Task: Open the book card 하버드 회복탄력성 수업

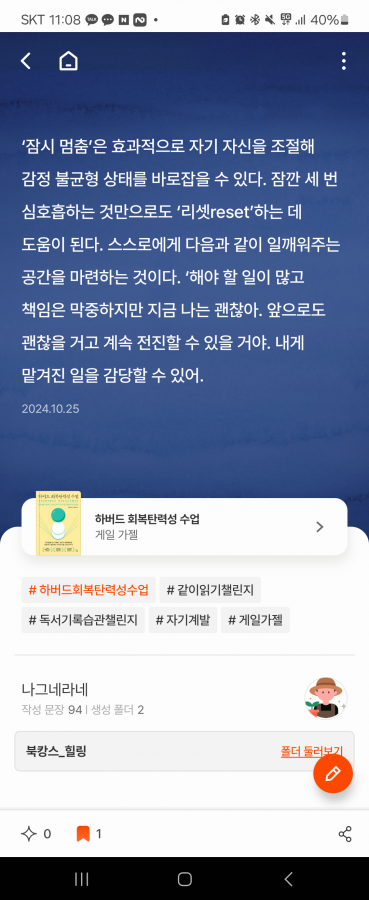Action: pyautogui.click(x=184, y=527)
